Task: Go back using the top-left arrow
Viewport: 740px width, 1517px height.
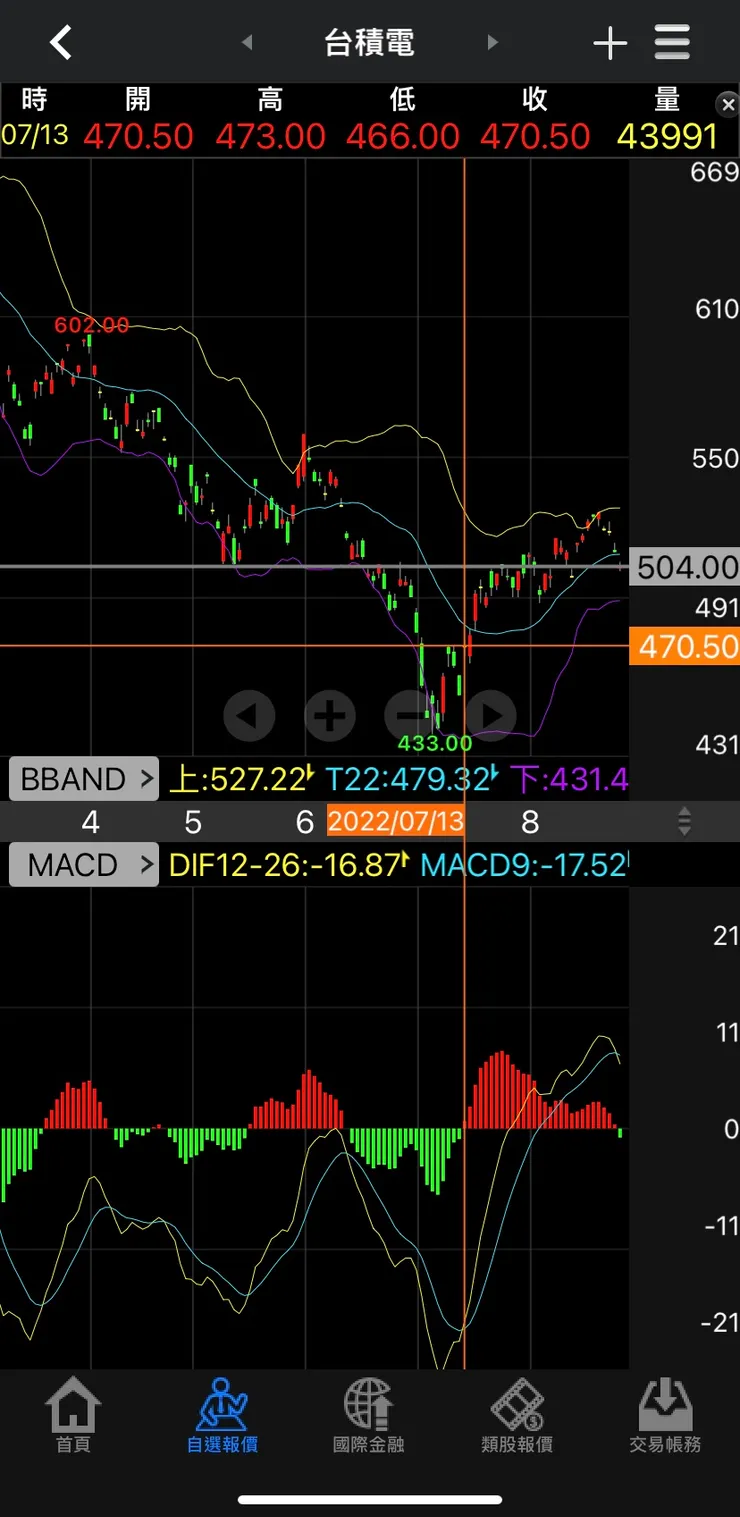Action: 61,43
